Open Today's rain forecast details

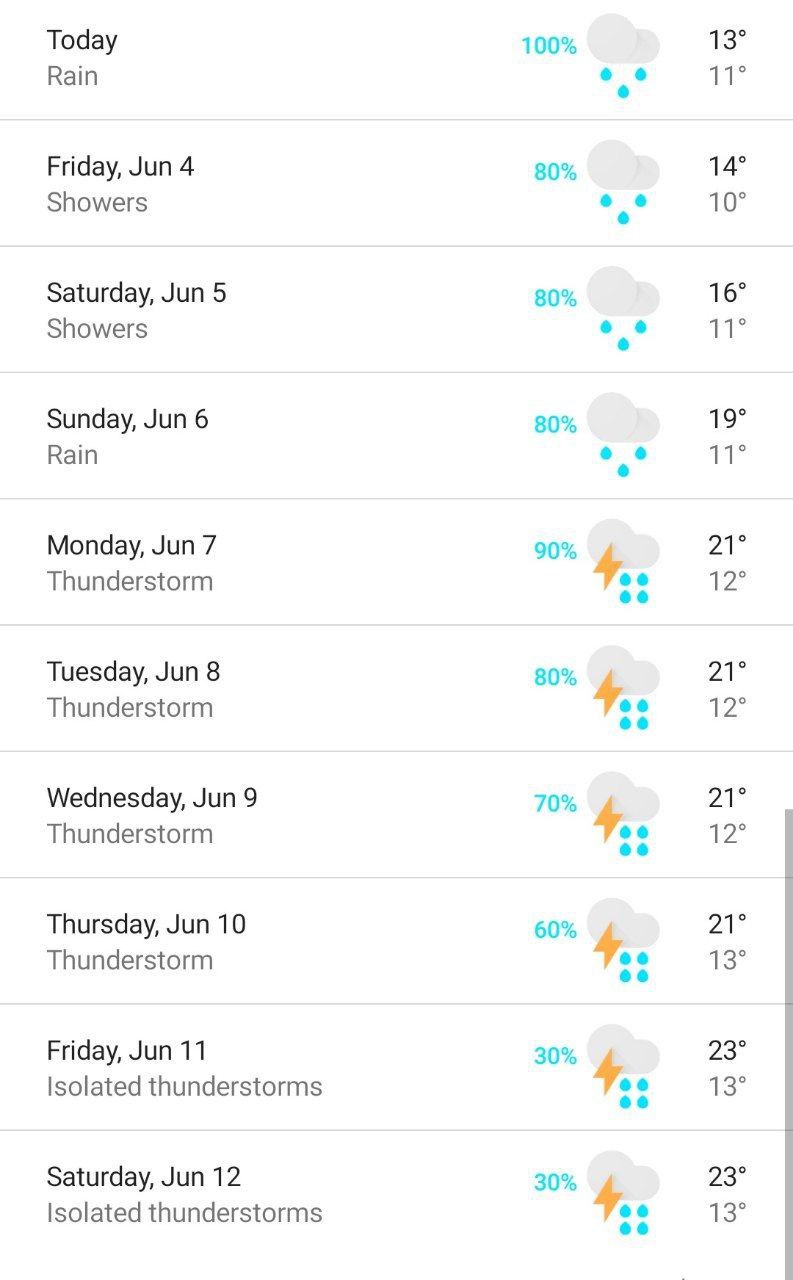(x=396, y=59)
